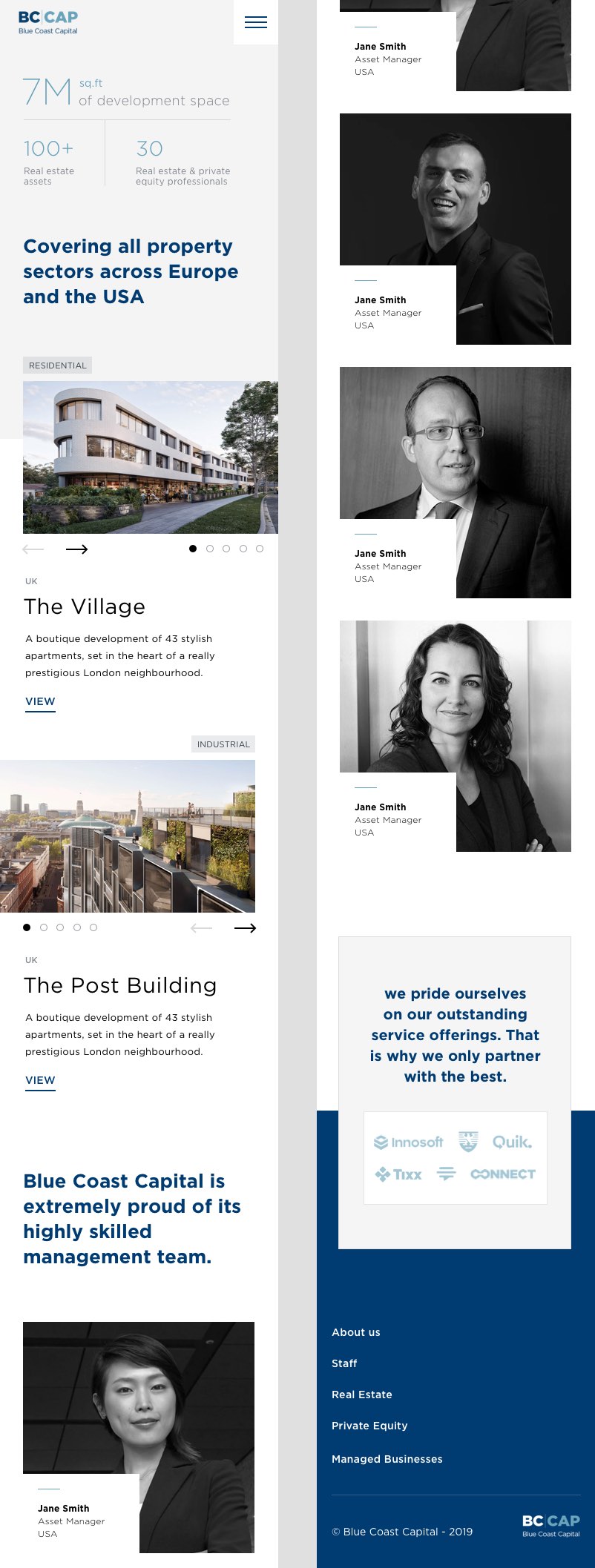This screenshot has height=1568, width=595.
Task: Open Managed Businesses in the footer
Action: [x=387, y=1459]
